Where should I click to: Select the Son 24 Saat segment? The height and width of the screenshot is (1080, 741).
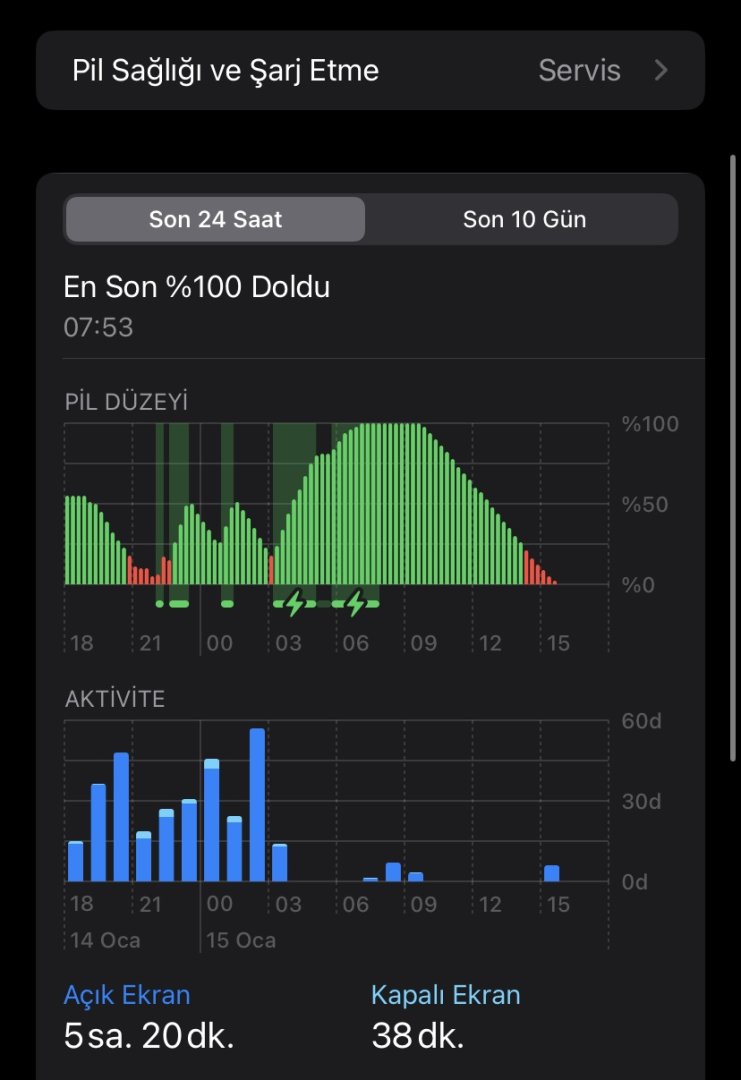pyautogui.click(x=215, y=220)
